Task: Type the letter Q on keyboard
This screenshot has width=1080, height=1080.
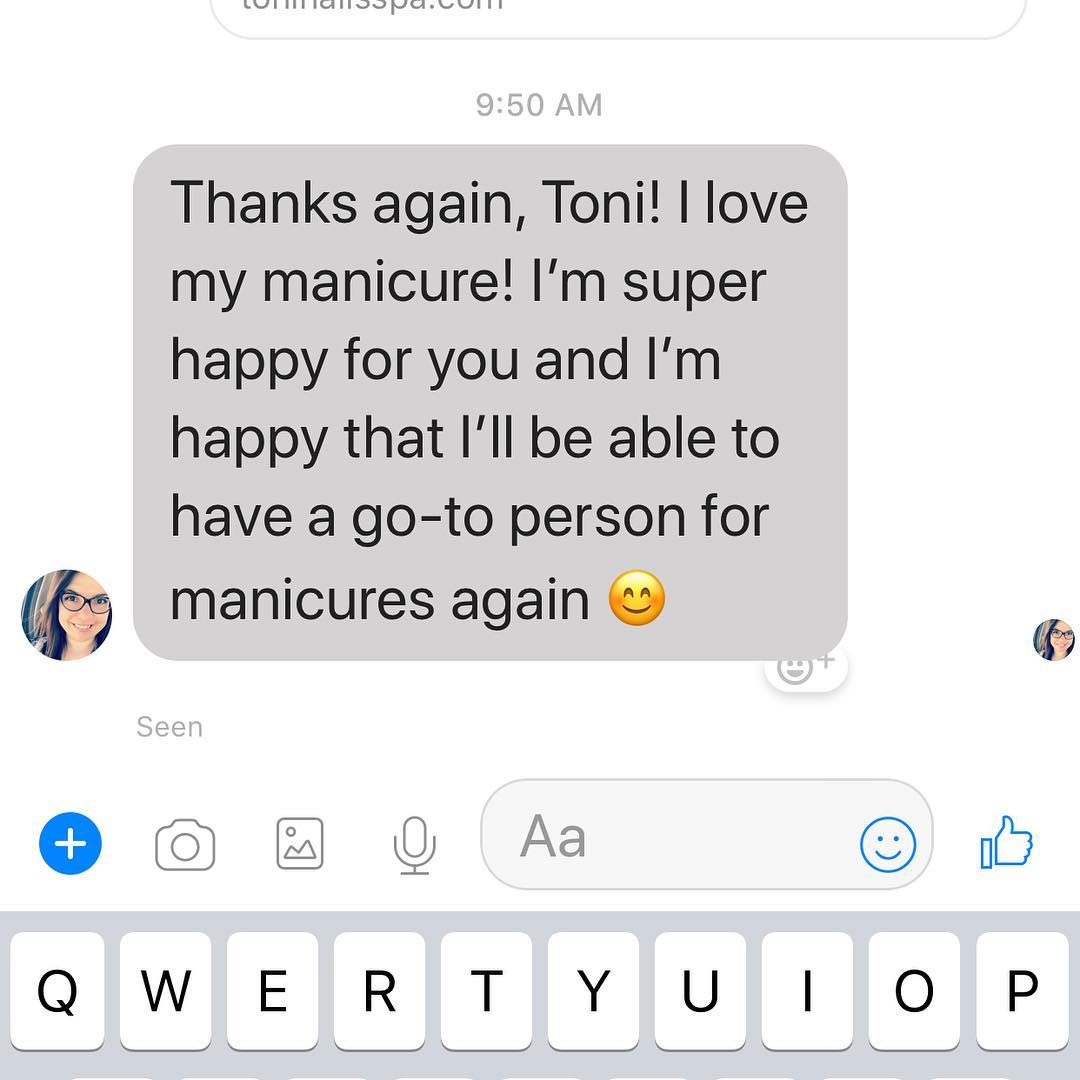Action: pyautogui.click(x=57, y=991)
